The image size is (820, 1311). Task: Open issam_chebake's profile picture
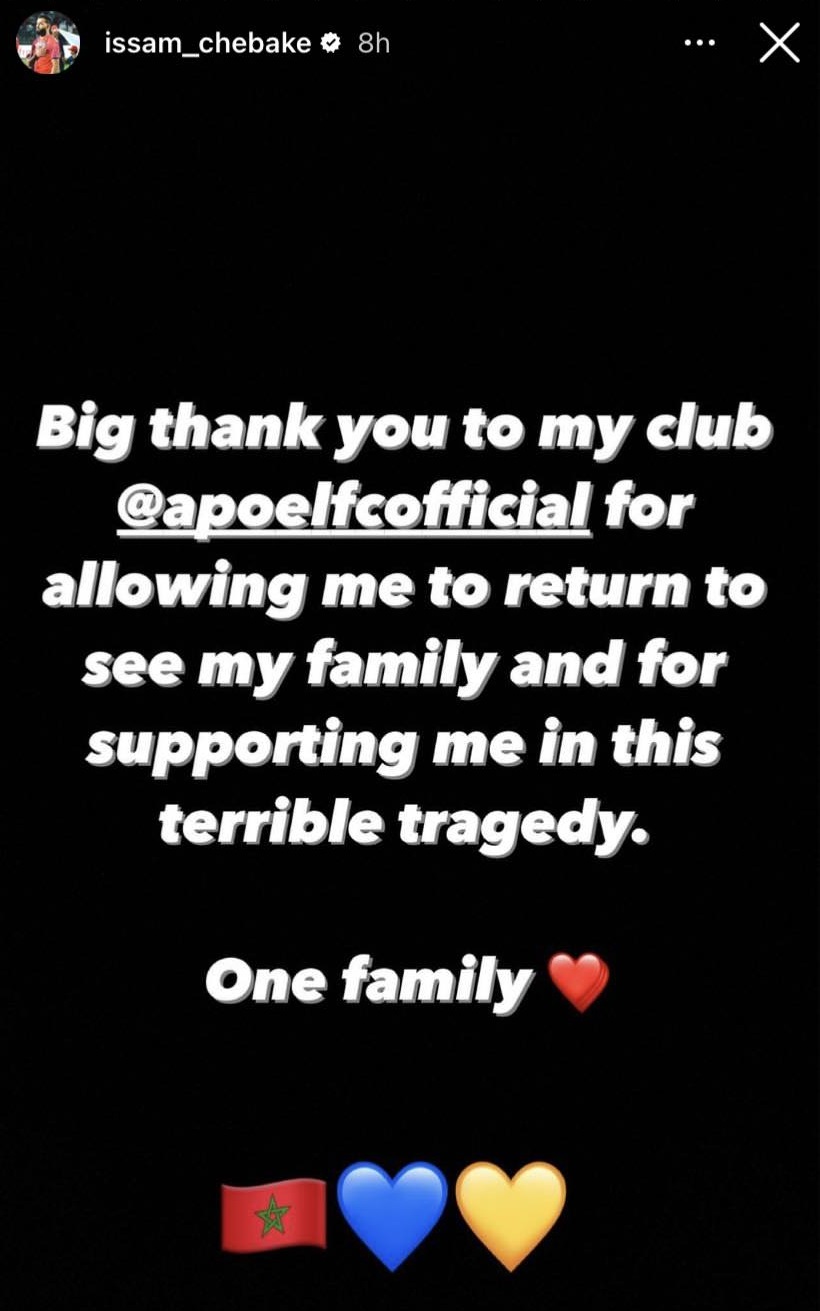coord(48,43)
